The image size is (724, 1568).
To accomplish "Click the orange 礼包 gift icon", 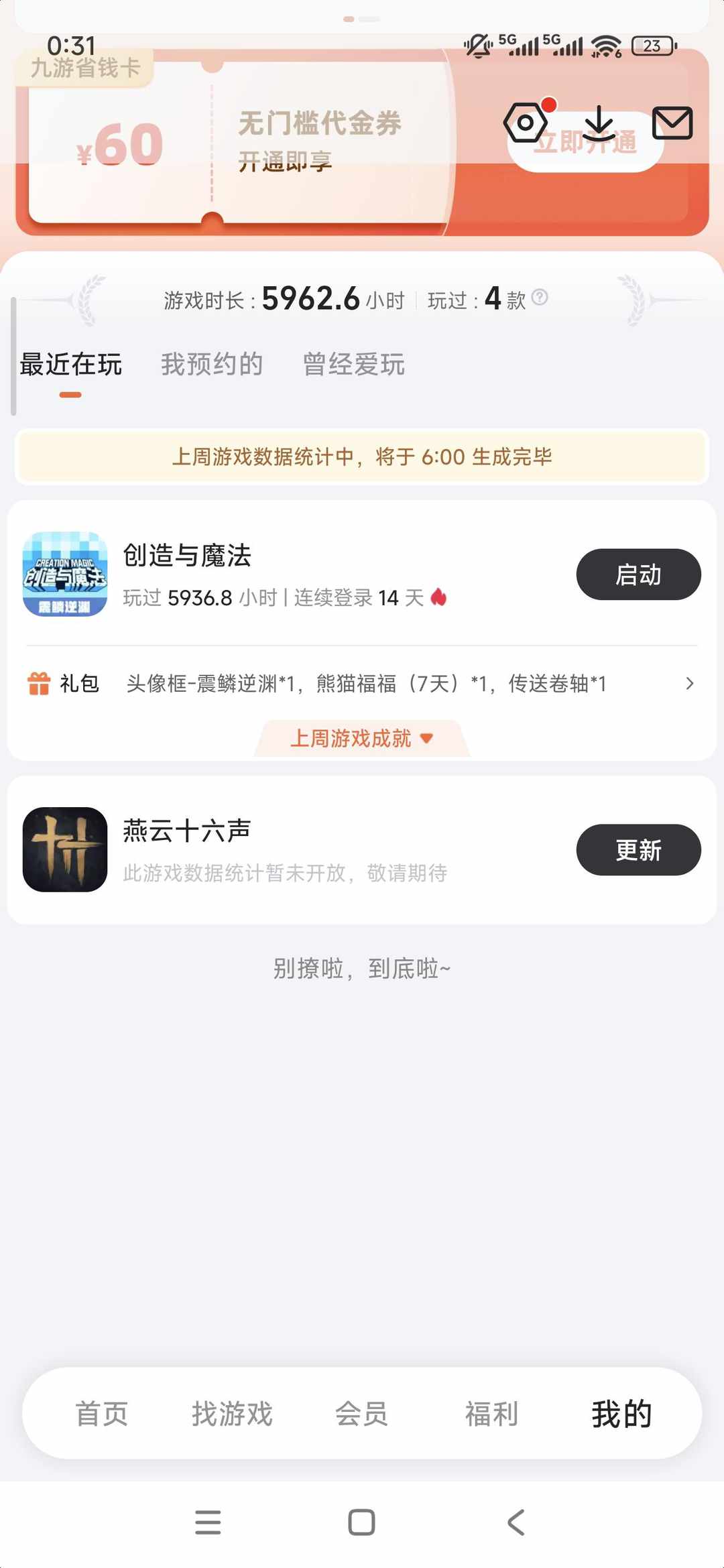I will pos(40,684).
